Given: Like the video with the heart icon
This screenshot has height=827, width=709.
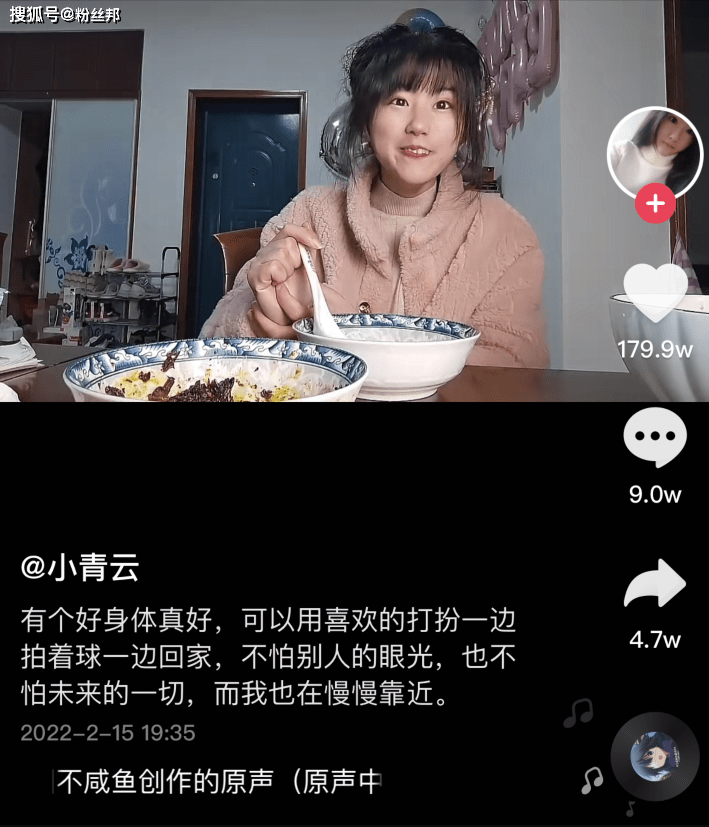Looking at the screenshot, I should click(655, 293).
